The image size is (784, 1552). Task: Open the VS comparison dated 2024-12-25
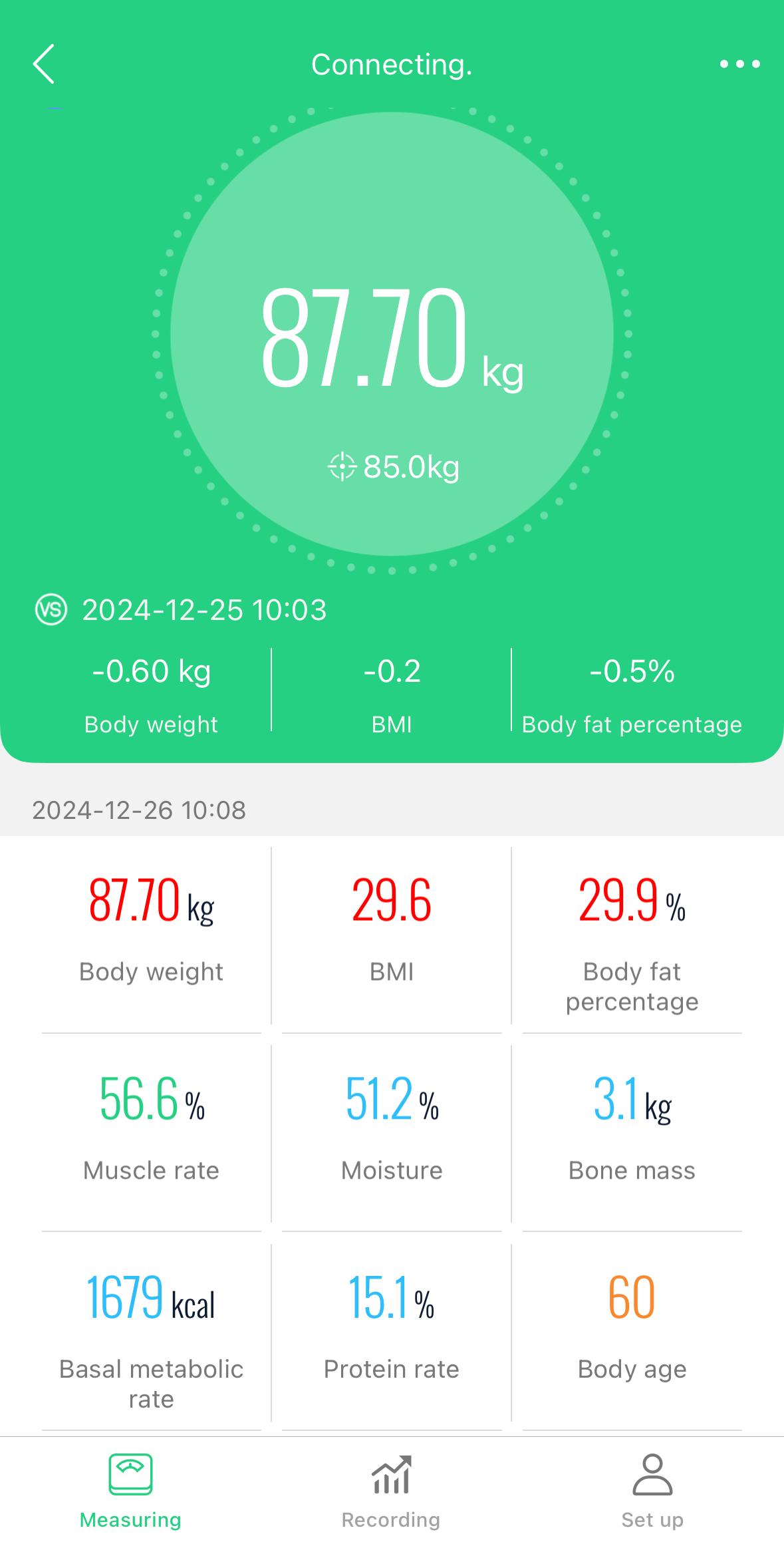click(181, 610)
